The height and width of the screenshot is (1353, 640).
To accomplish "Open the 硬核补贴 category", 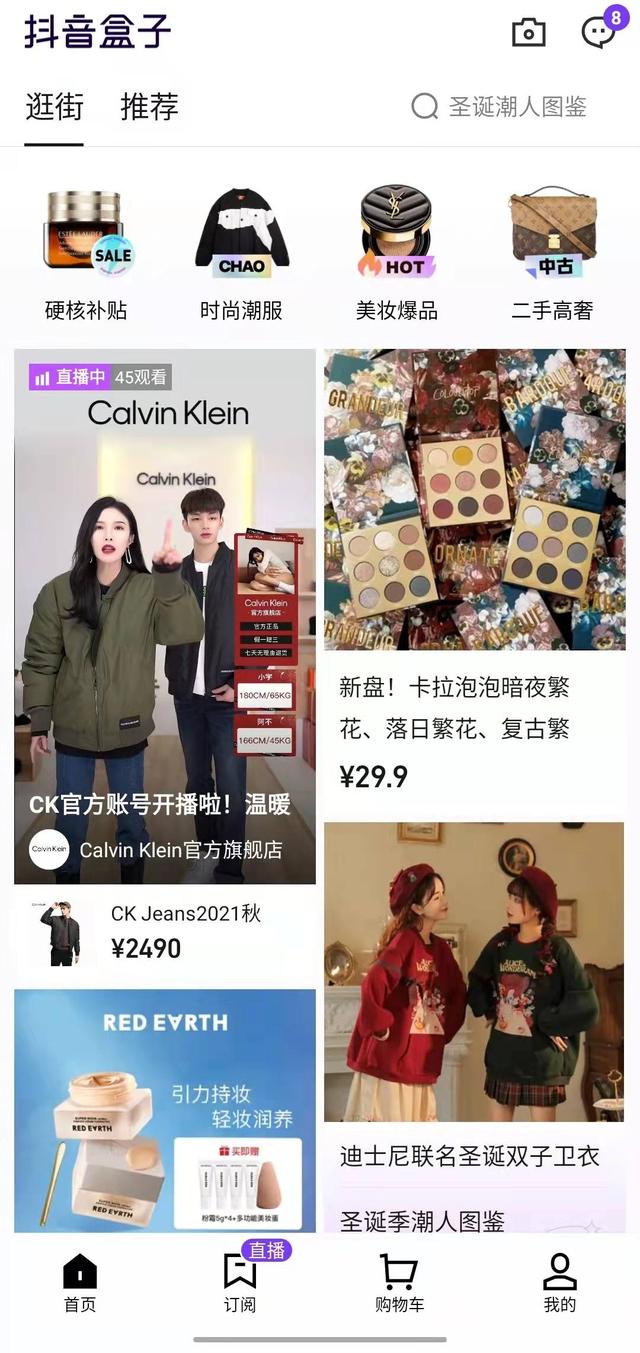I will 86,254.
